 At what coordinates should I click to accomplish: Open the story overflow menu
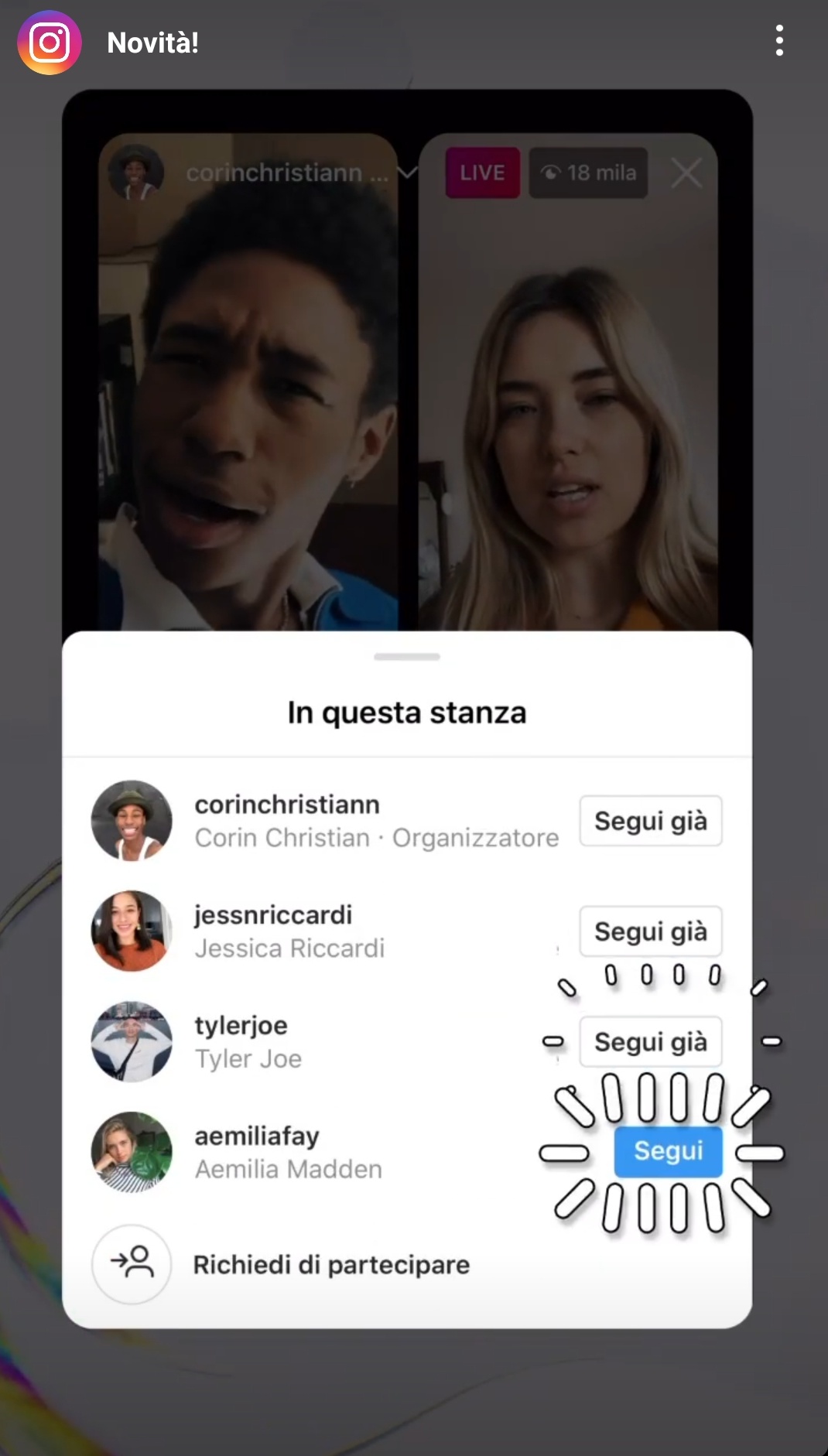(779, 41)
